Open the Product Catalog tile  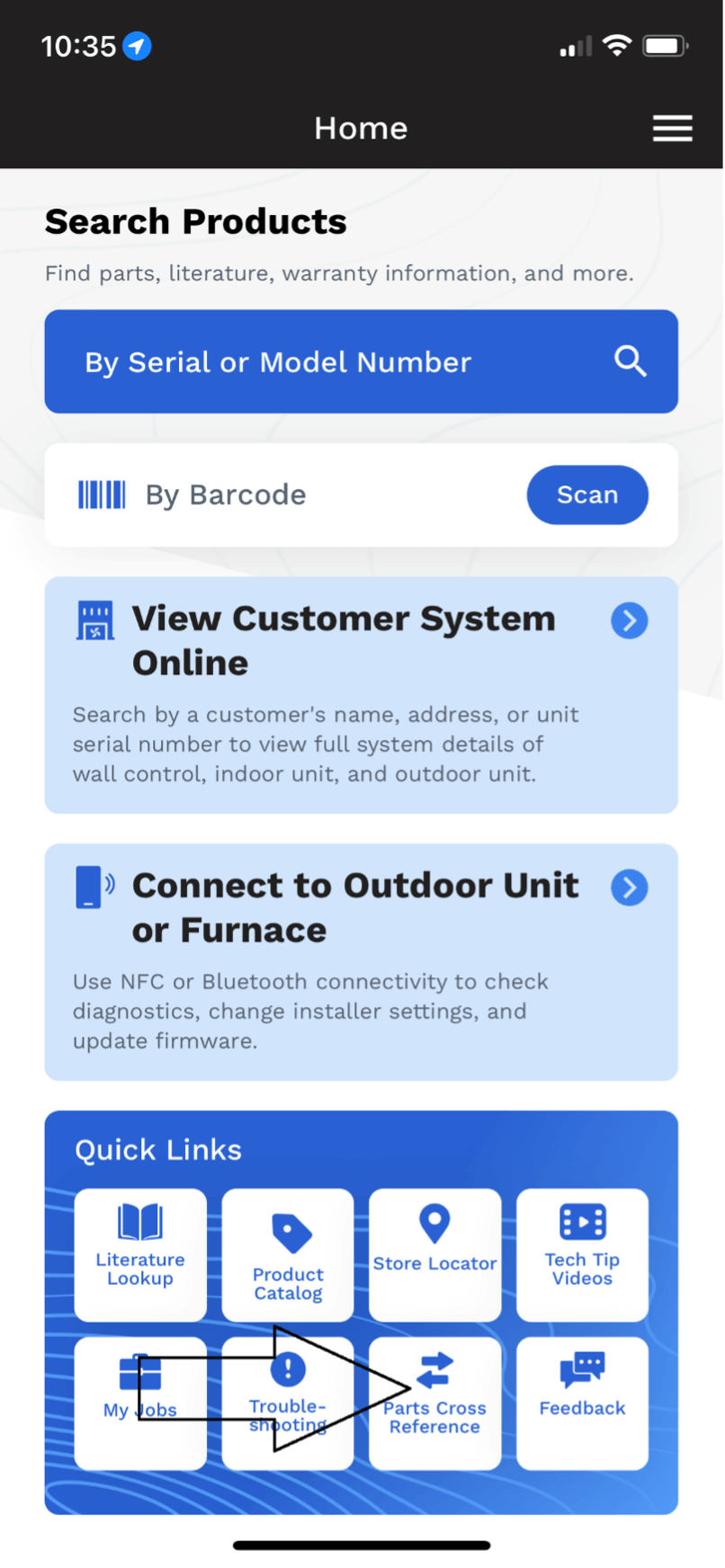[x=288, y=1255]
